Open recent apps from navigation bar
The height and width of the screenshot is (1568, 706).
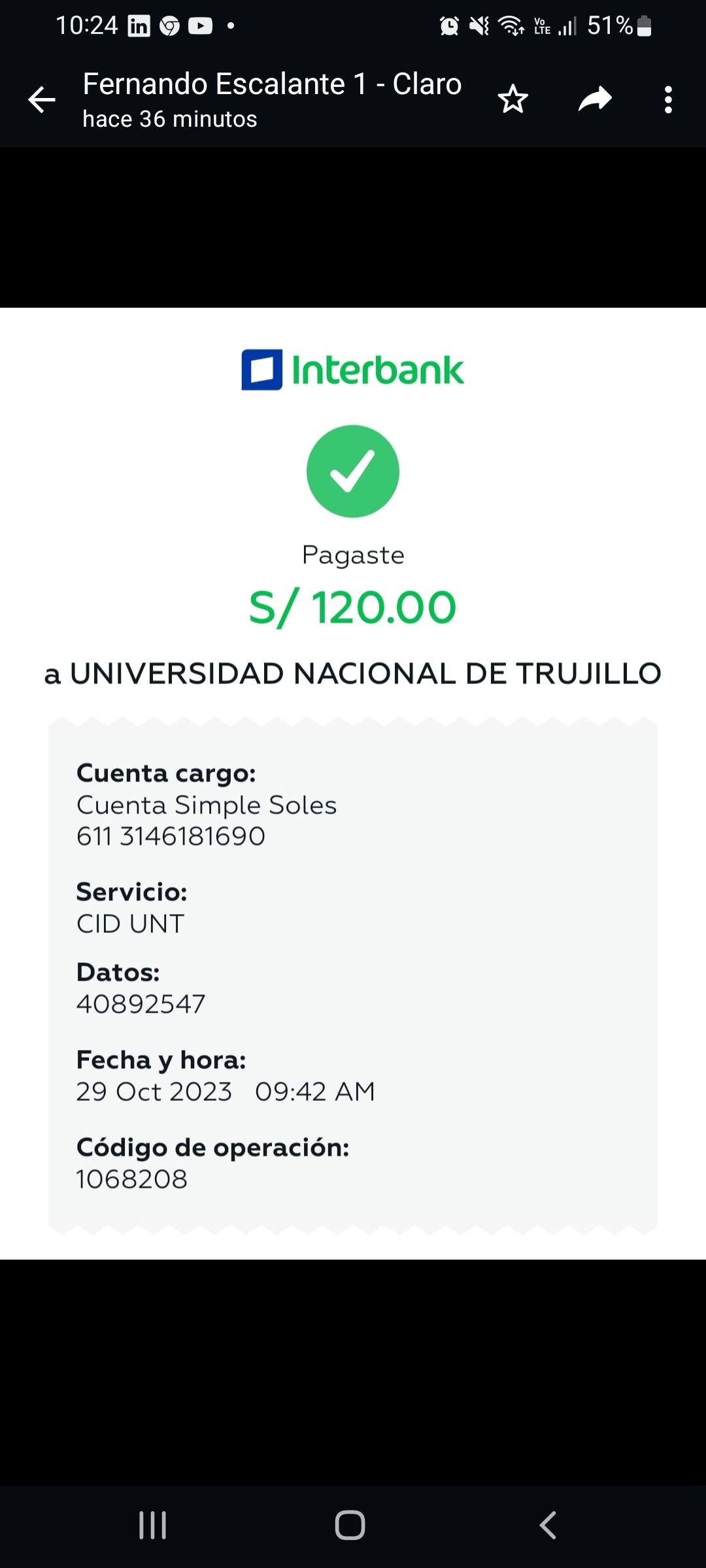pyautogui.click(x=153, y=1525)
